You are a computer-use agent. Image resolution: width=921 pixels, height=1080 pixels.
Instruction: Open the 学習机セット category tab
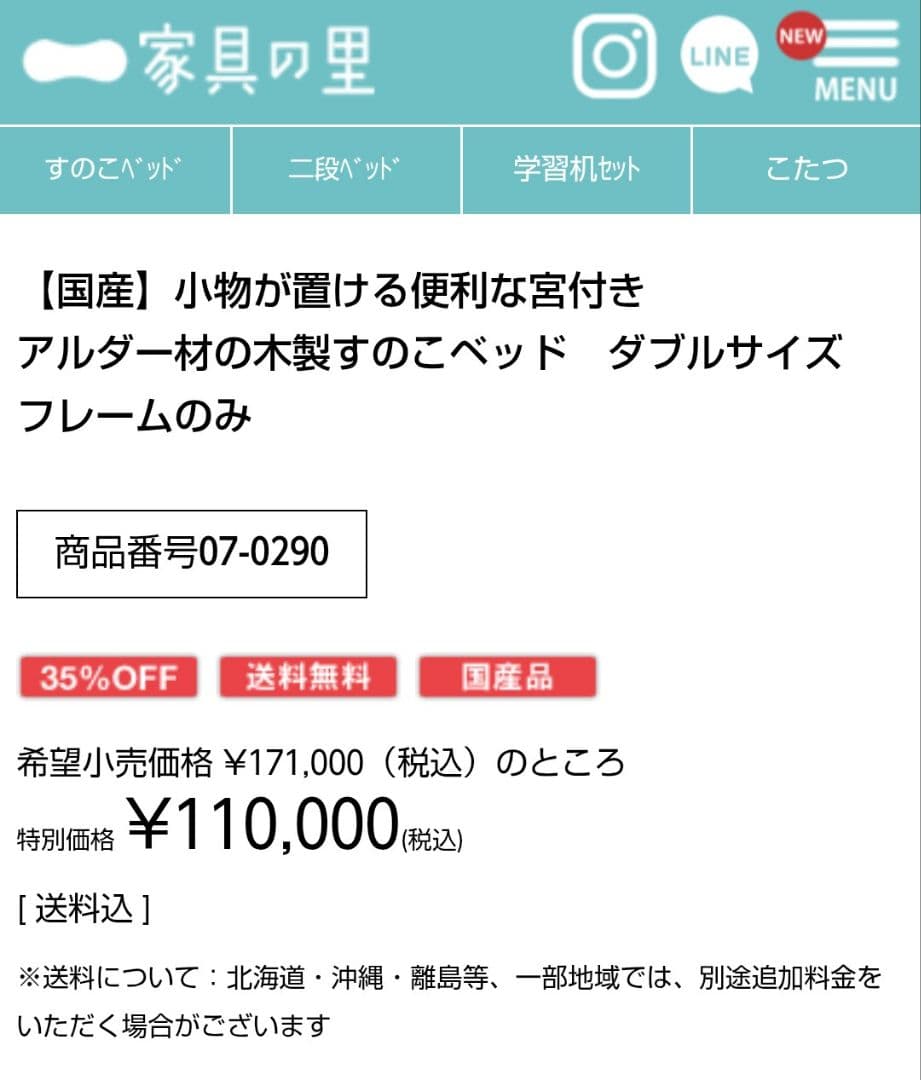575,170
